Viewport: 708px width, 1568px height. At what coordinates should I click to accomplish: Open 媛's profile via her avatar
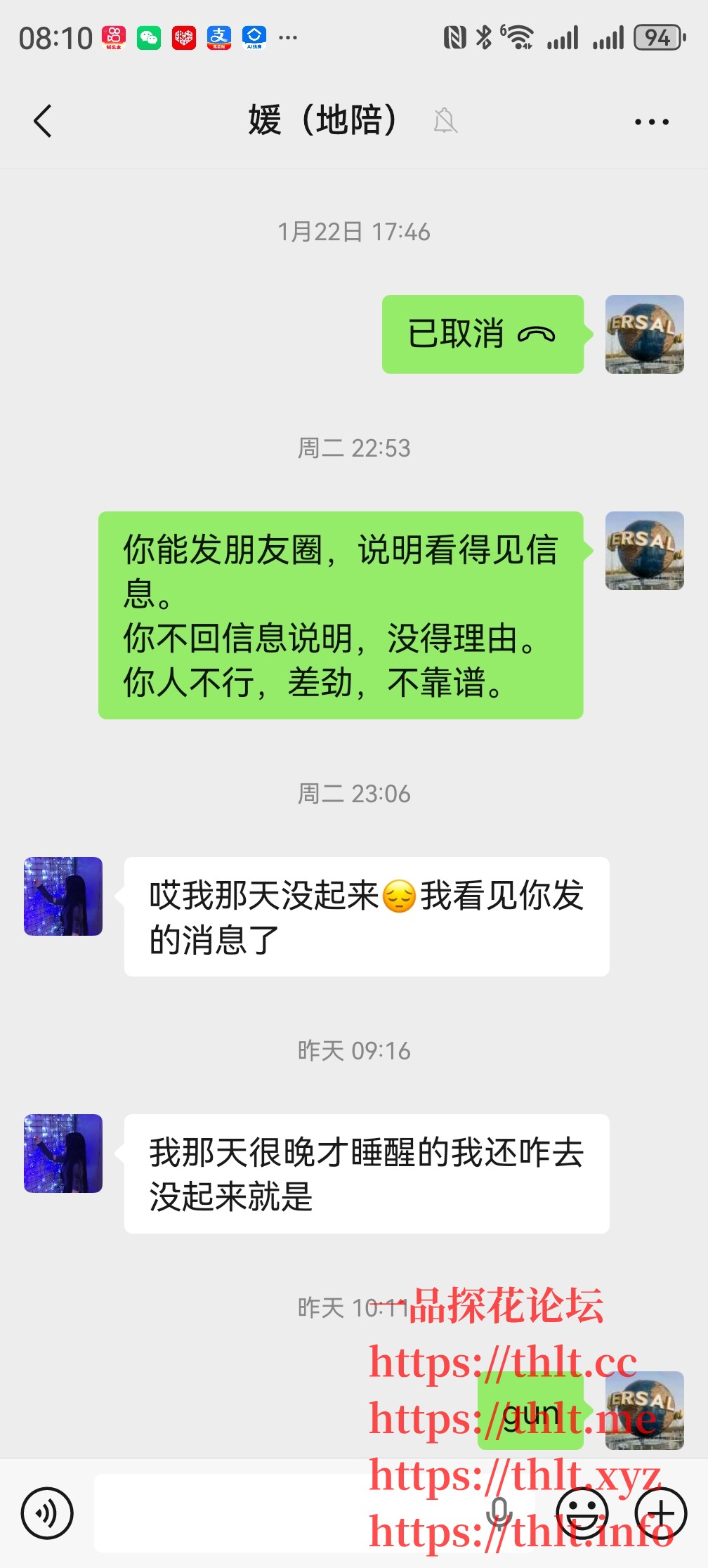62,896
